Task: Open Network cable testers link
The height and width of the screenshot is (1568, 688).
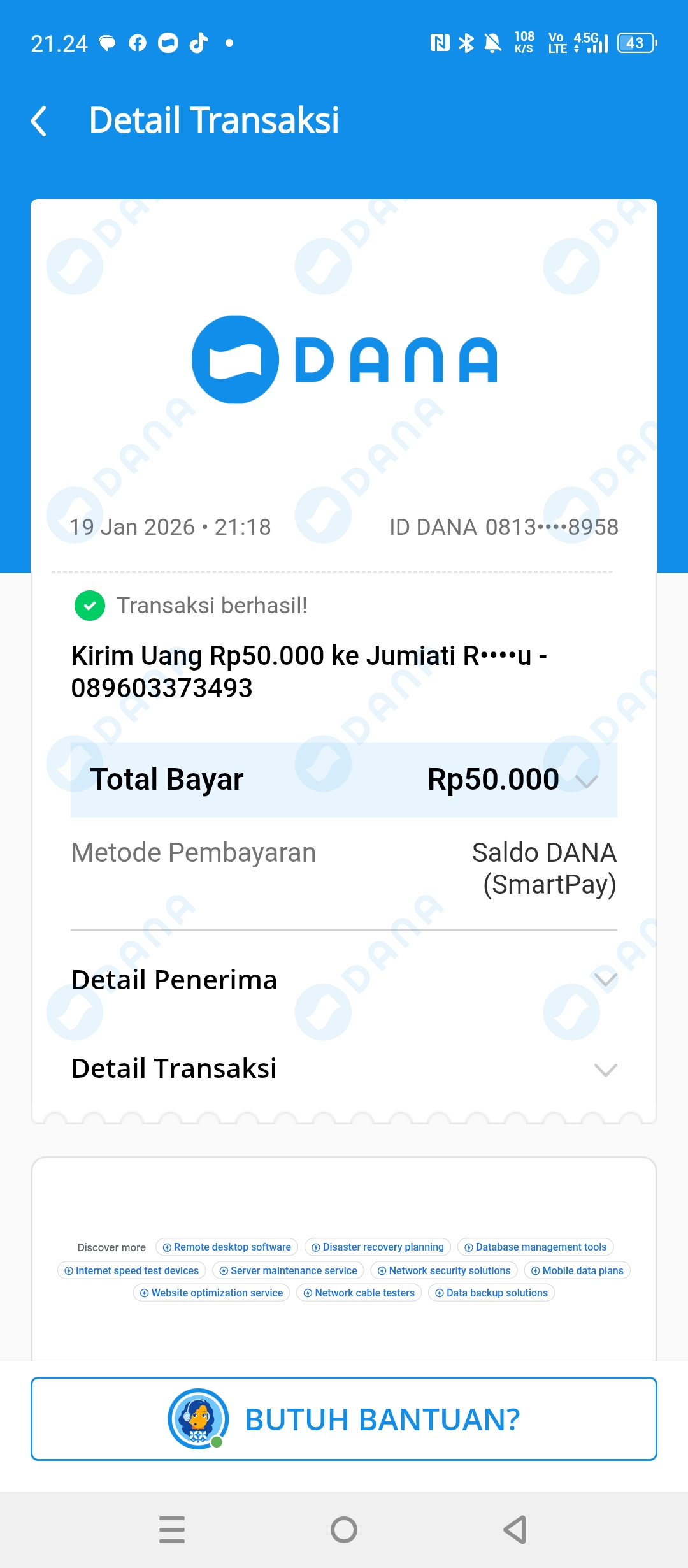Action: [359, 1293]
